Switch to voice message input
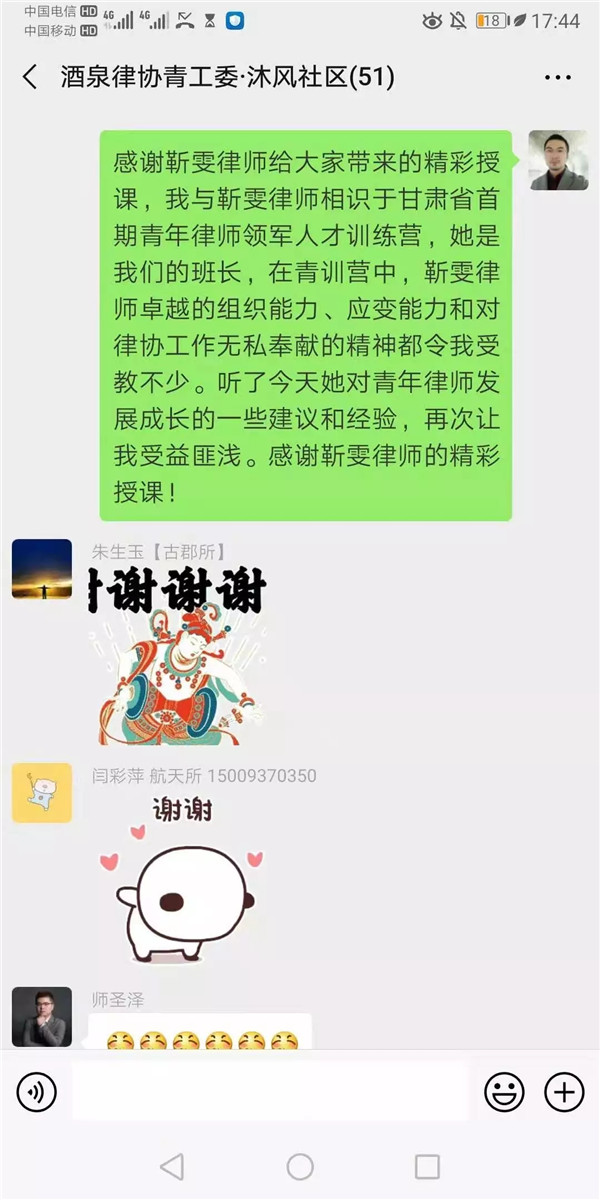This screenshot has height=1200, width=600. 36,1092
